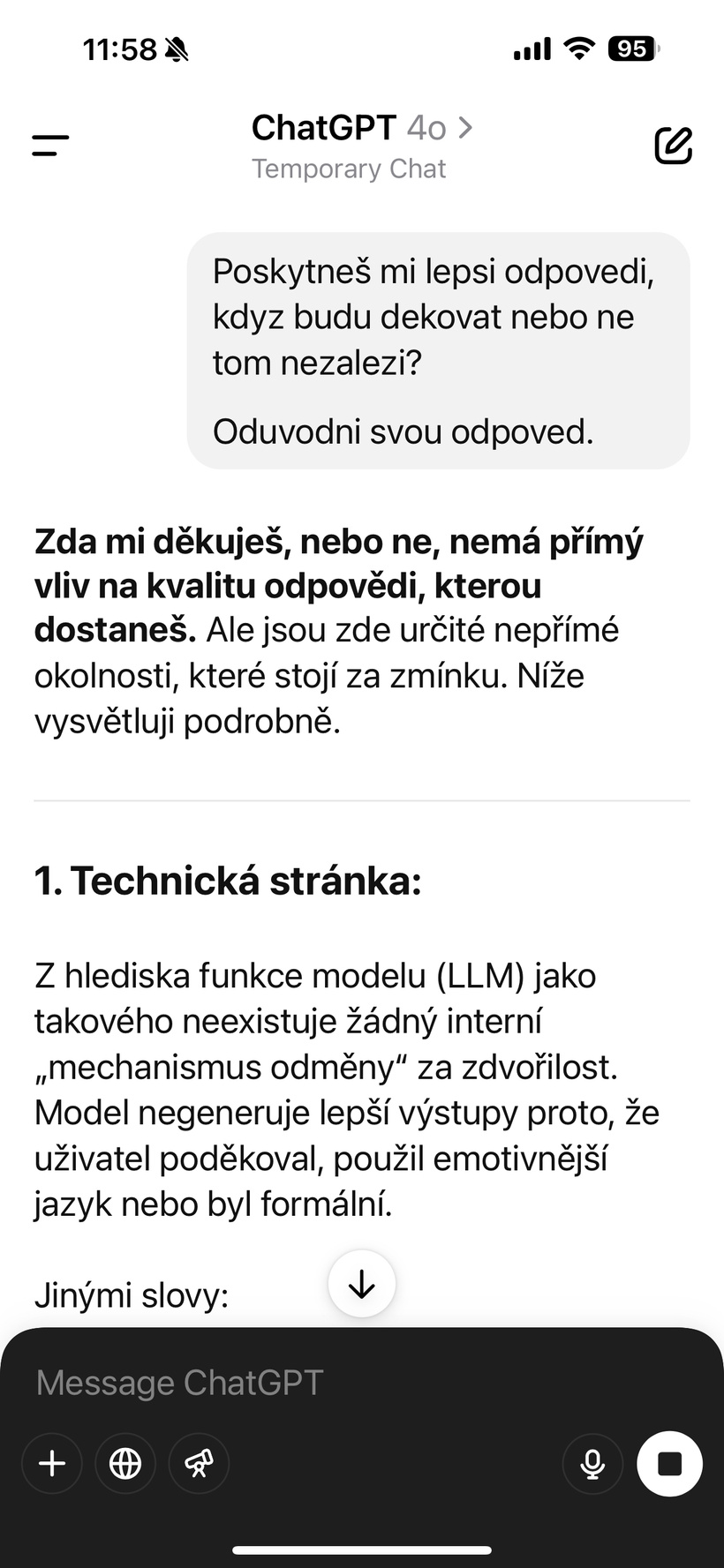Open the sidebar menu

tap(50, 146)
